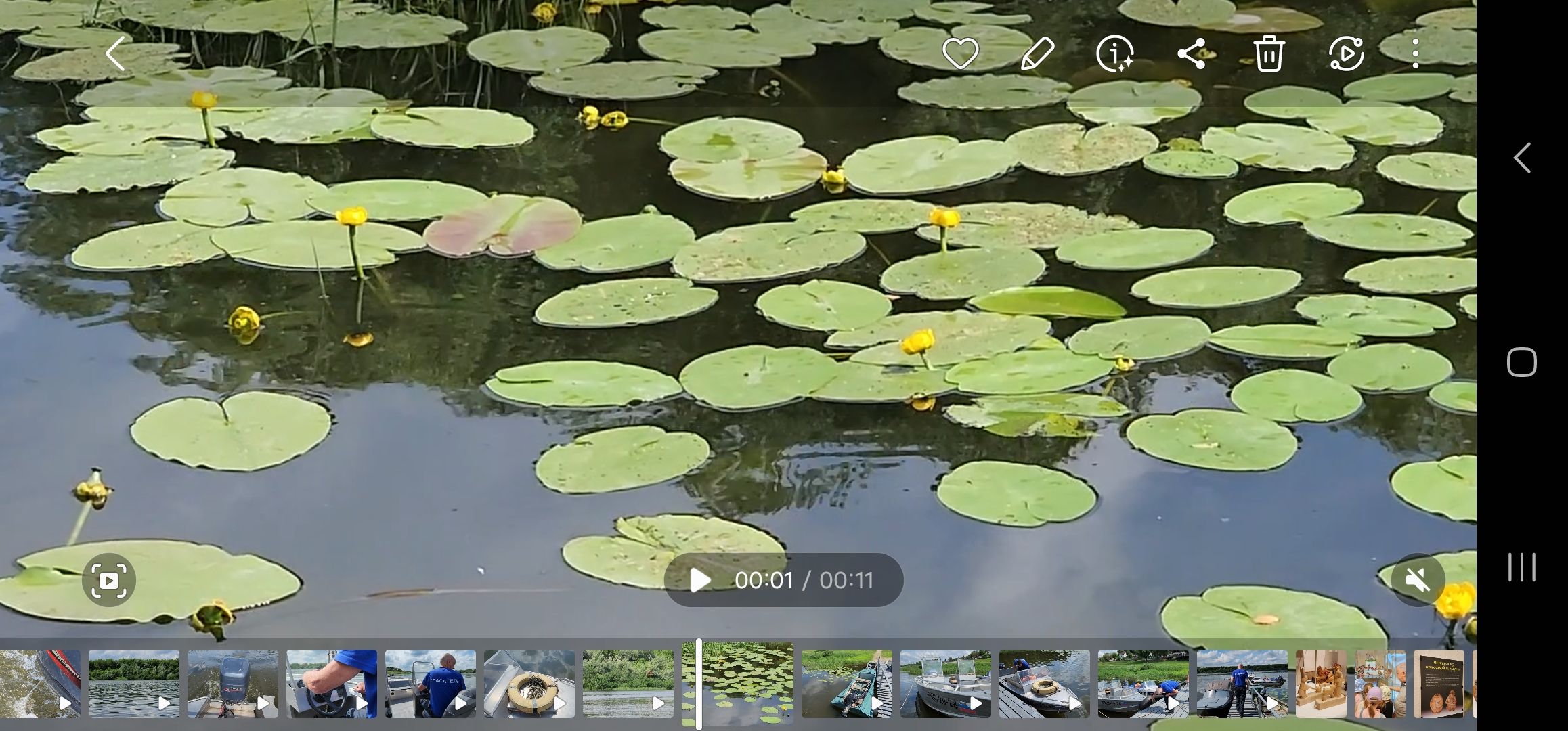The image size is (1568, 731).
Task: Select the hands on steering wheel thumbnail
Action: (331, 684)
